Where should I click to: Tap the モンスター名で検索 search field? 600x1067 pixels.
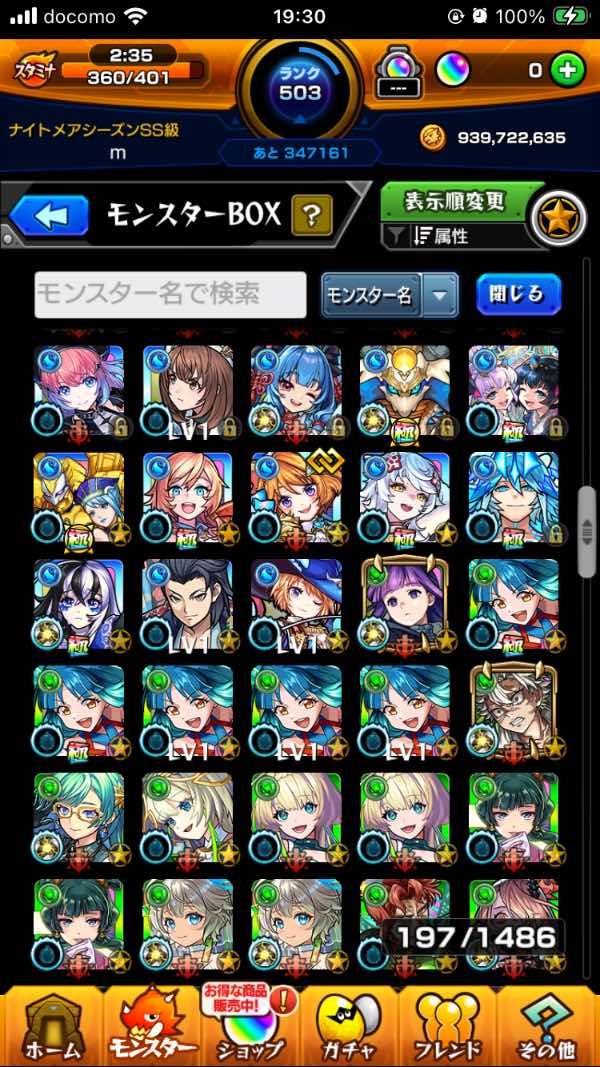click(170, 295)
